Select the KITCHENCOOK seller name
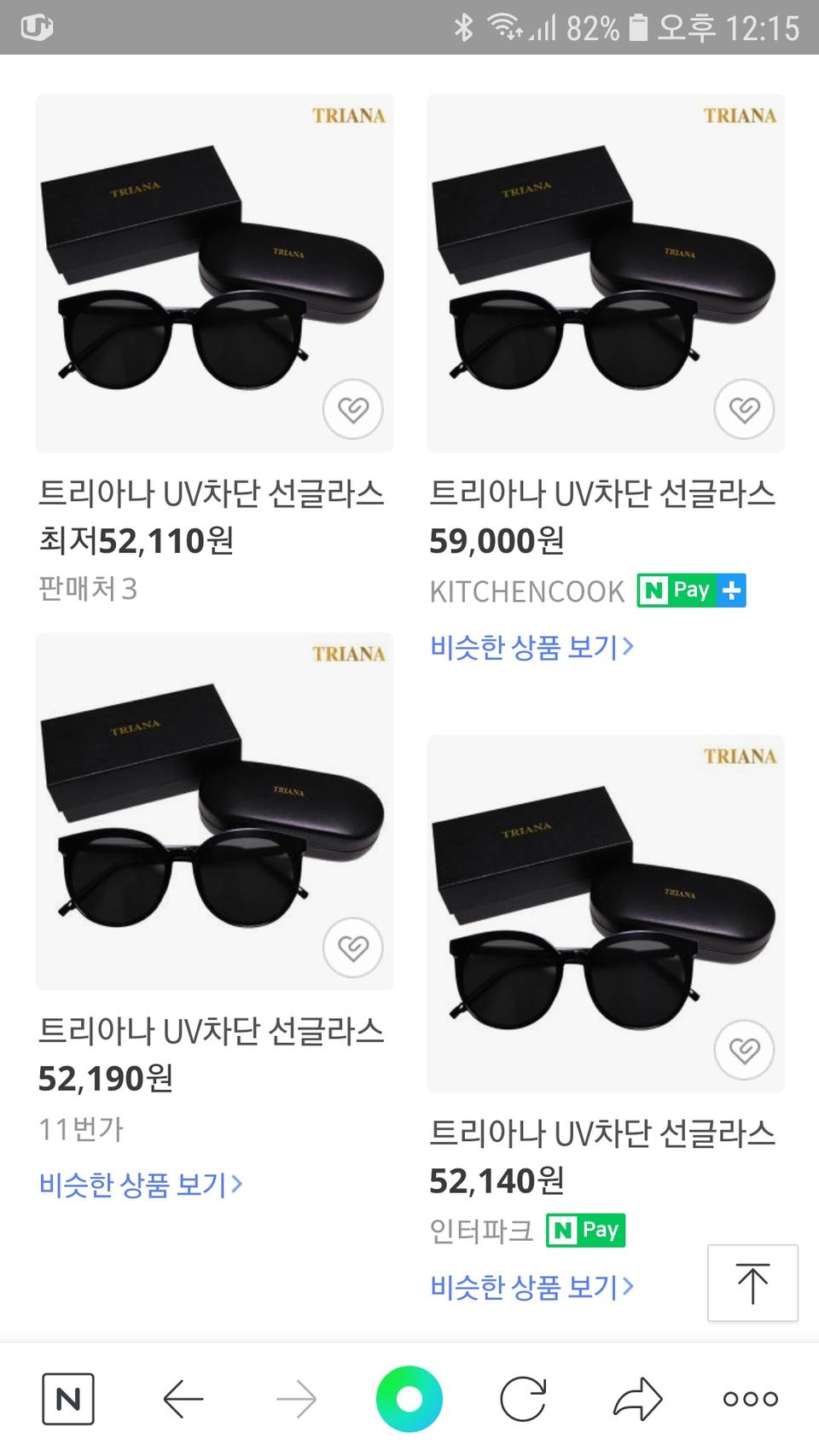This screenshot has height=1456, width=819. pyautogui.click(x=526, y=591)
